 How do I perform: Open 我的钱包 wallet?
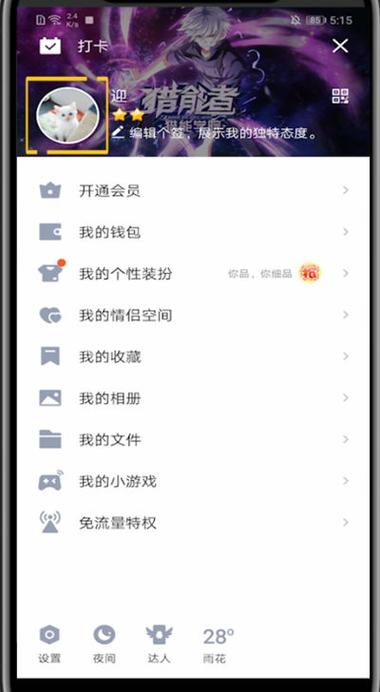click(x=193, y=232)
